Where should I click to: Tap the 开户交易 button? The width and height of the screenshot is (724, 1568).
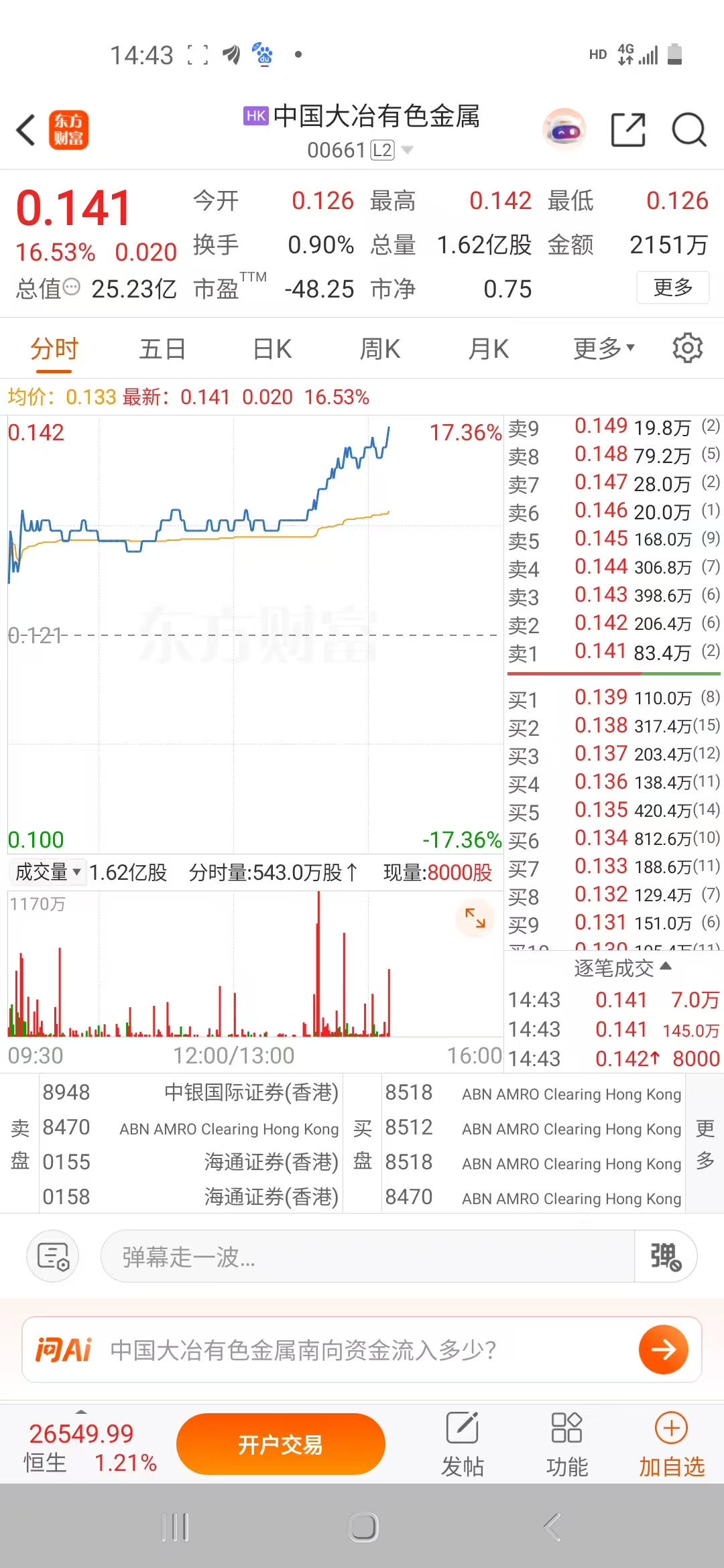pyautogui.click(x=280, y=1445)
